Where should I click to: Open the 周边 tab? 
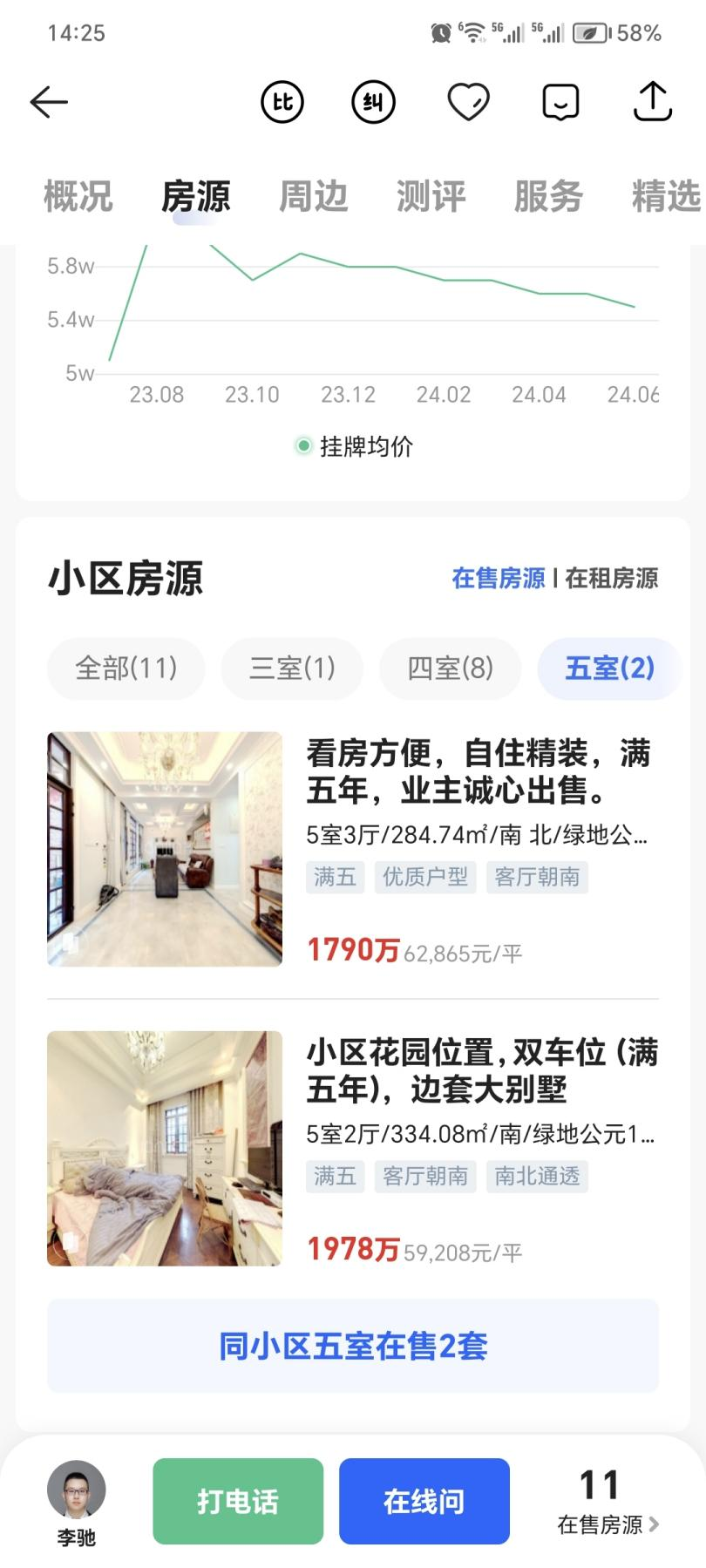313,196
